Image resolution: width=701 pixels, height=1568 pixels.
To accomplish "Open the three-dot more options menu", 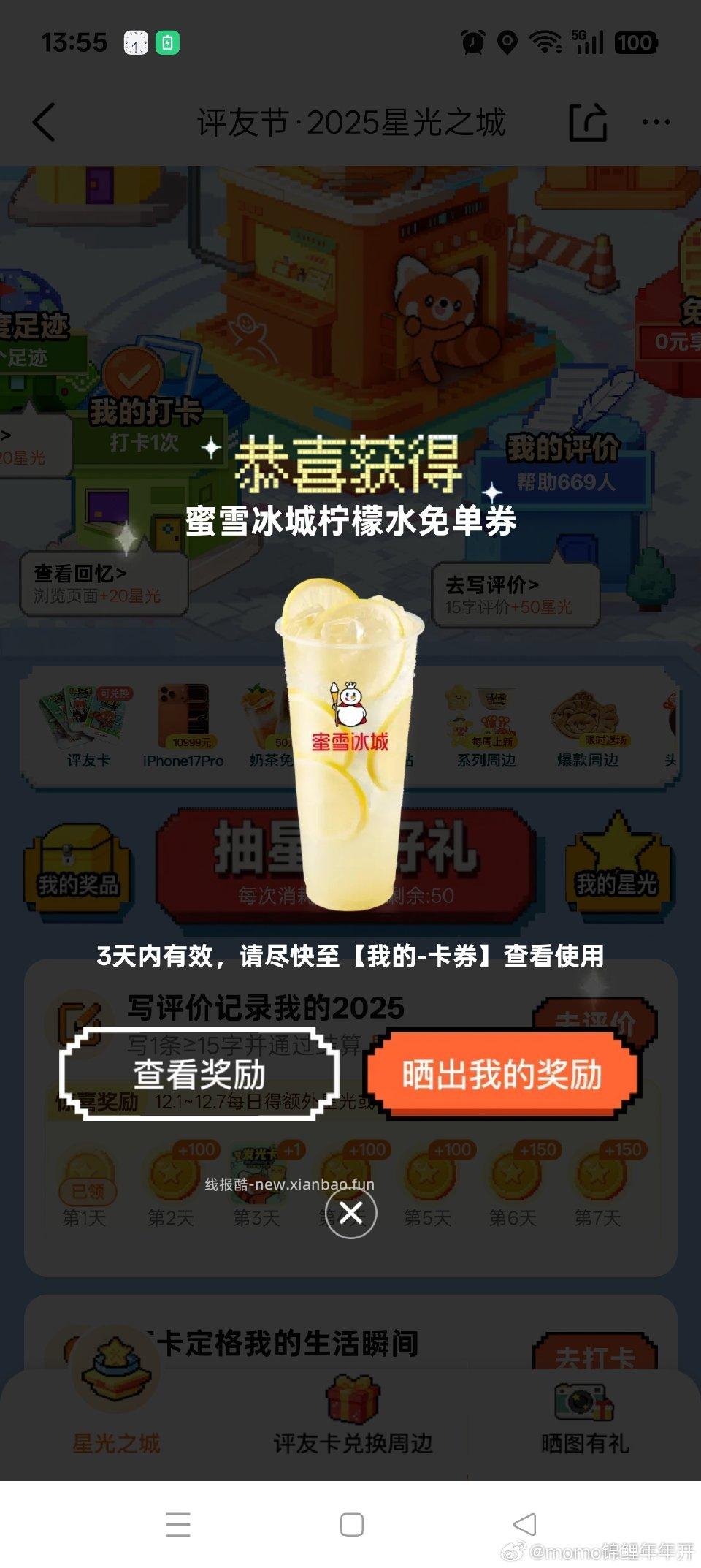I will click(657, 122).
